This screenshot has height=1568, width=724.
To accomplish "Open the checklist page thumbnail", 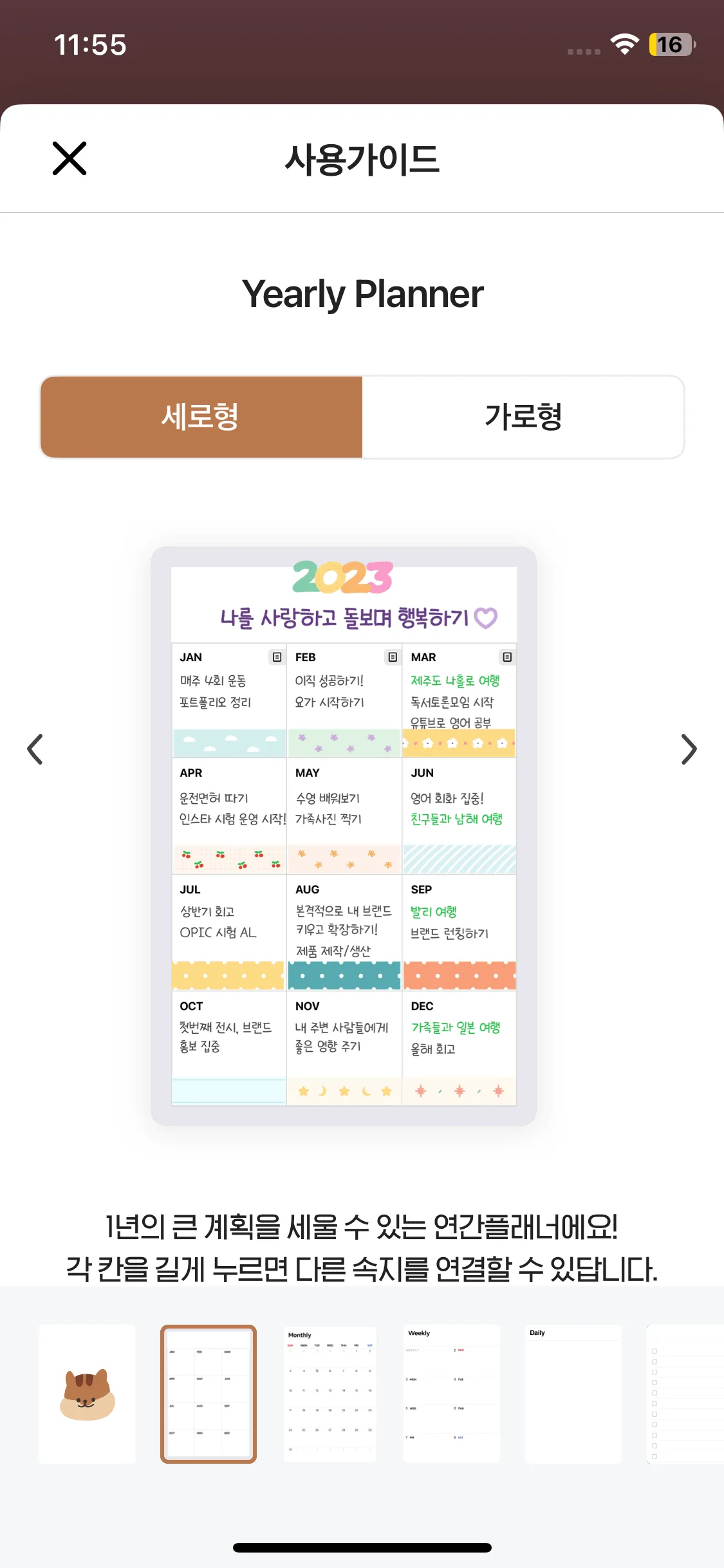I will coord(686,1394).
